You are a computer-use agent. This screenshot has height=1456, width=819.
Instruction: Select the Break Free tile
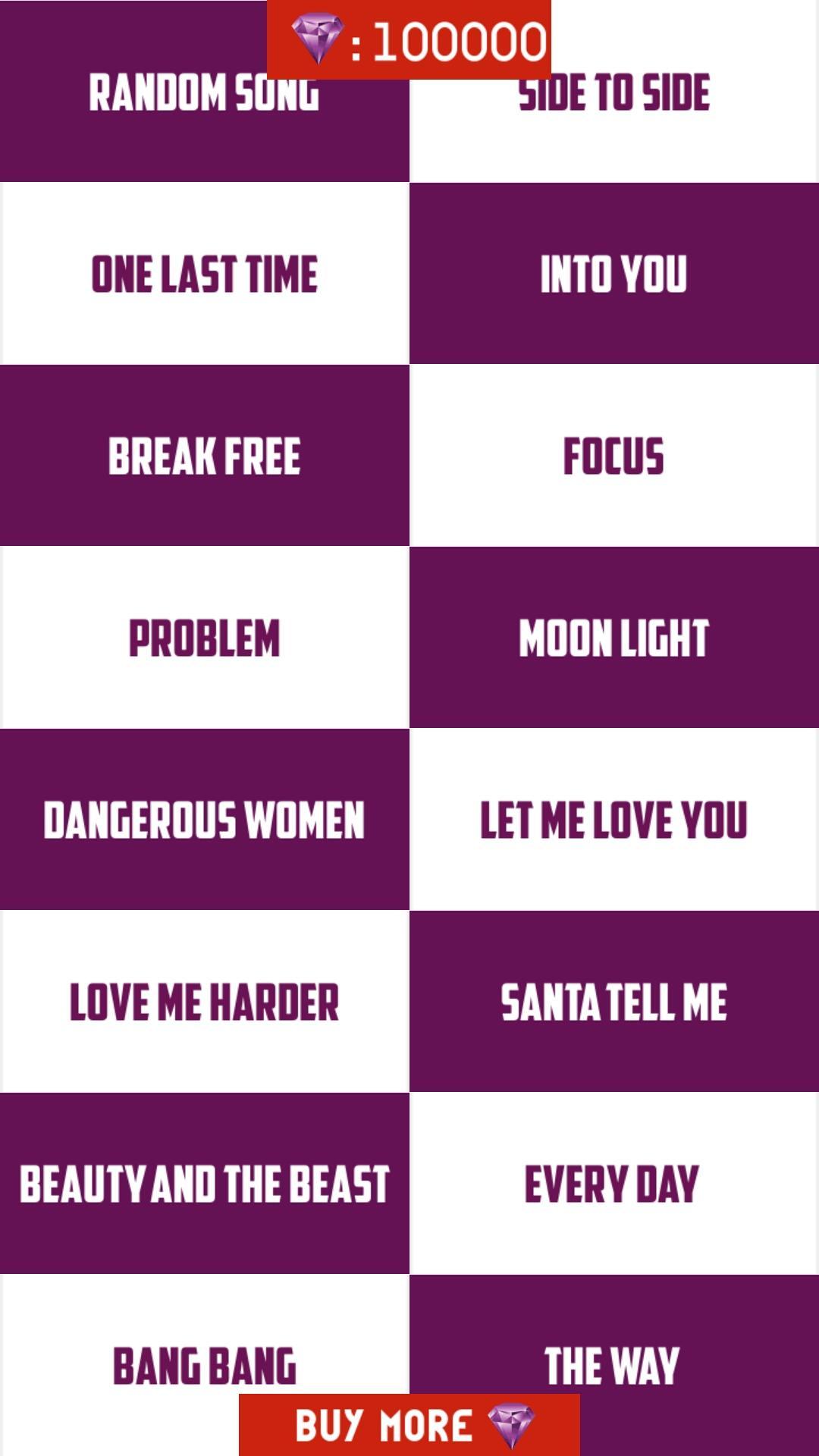point(205,455)
